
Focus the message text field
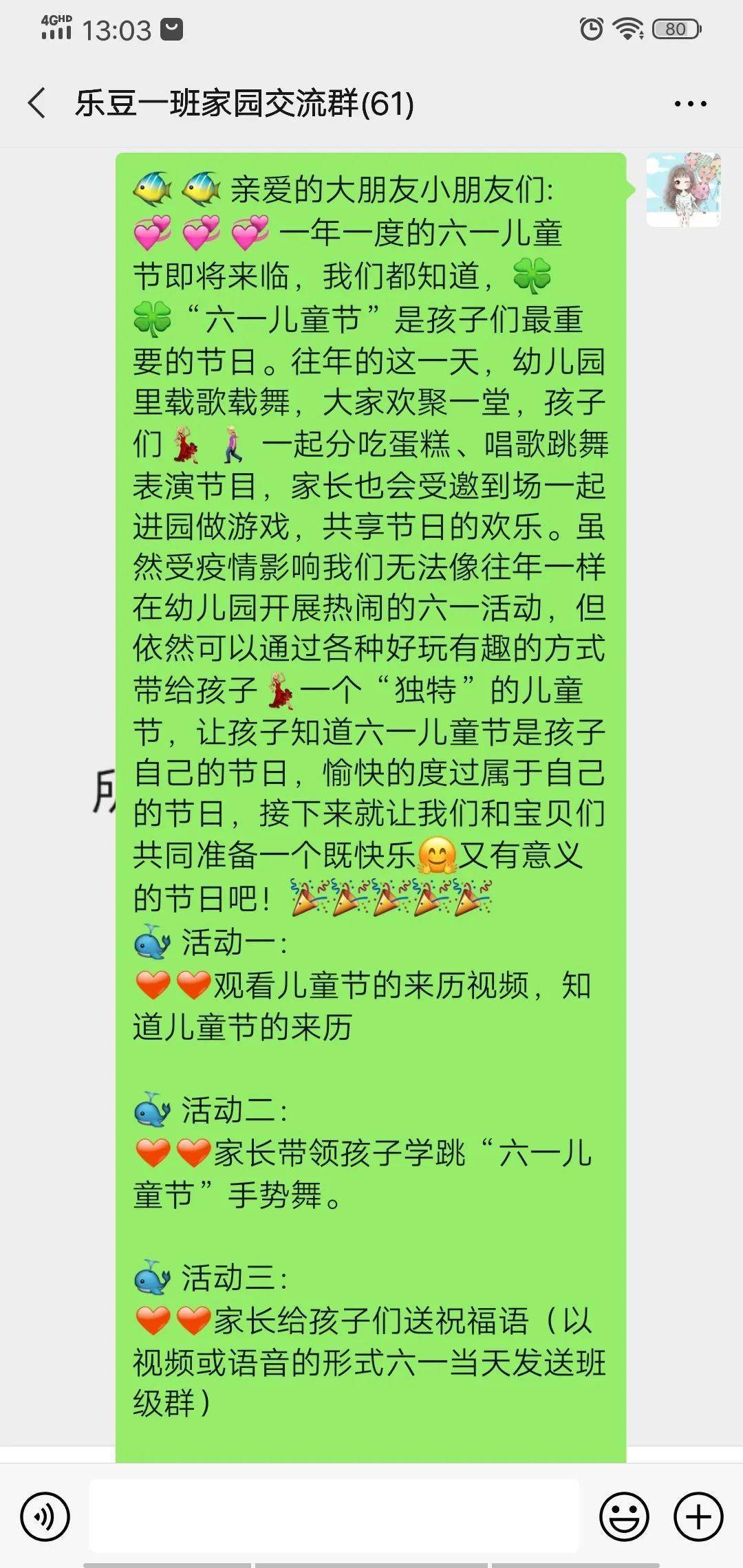point(334,1516)
